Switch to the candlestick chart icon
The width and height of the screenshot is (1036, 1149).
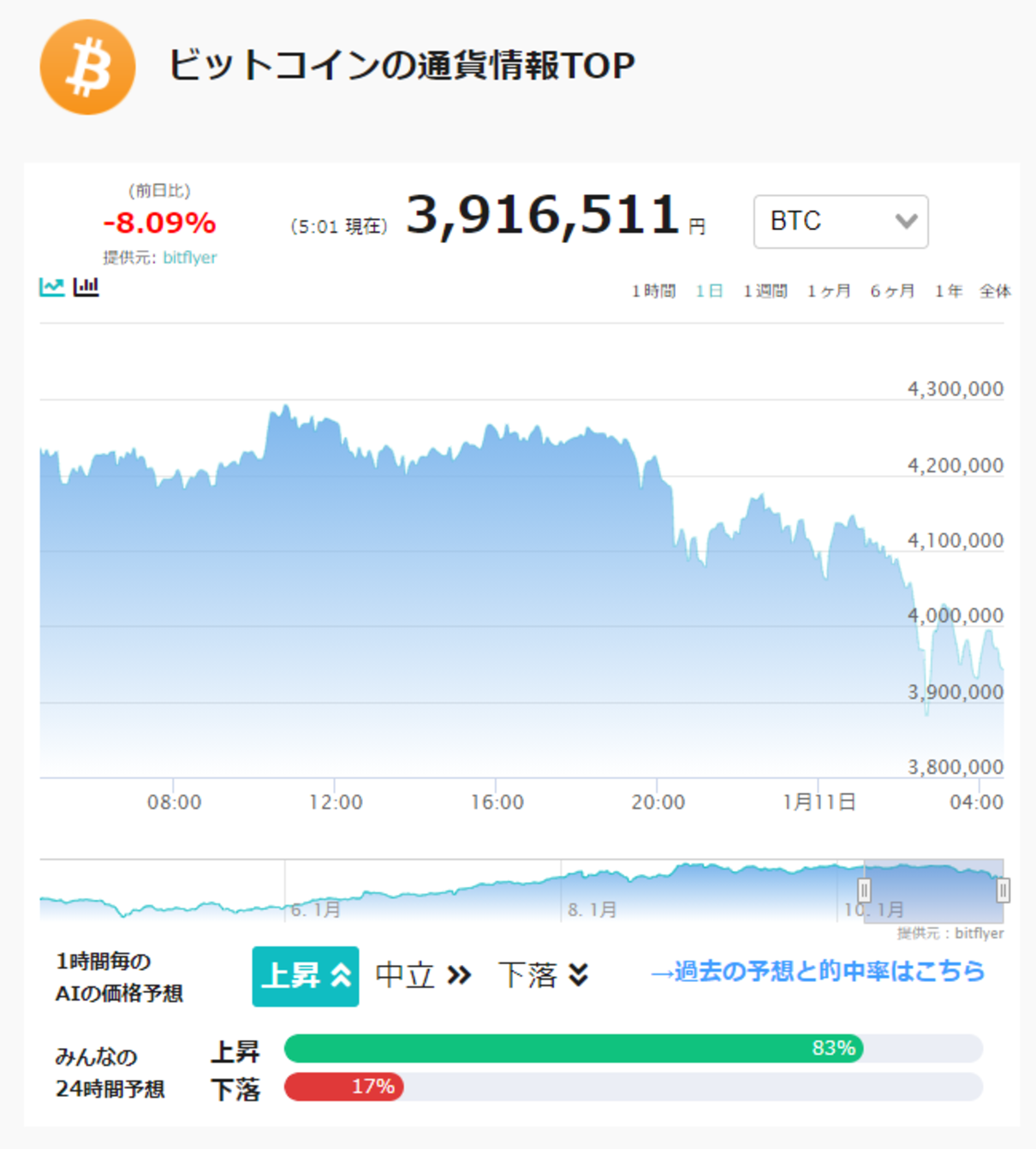coord(86,287)
